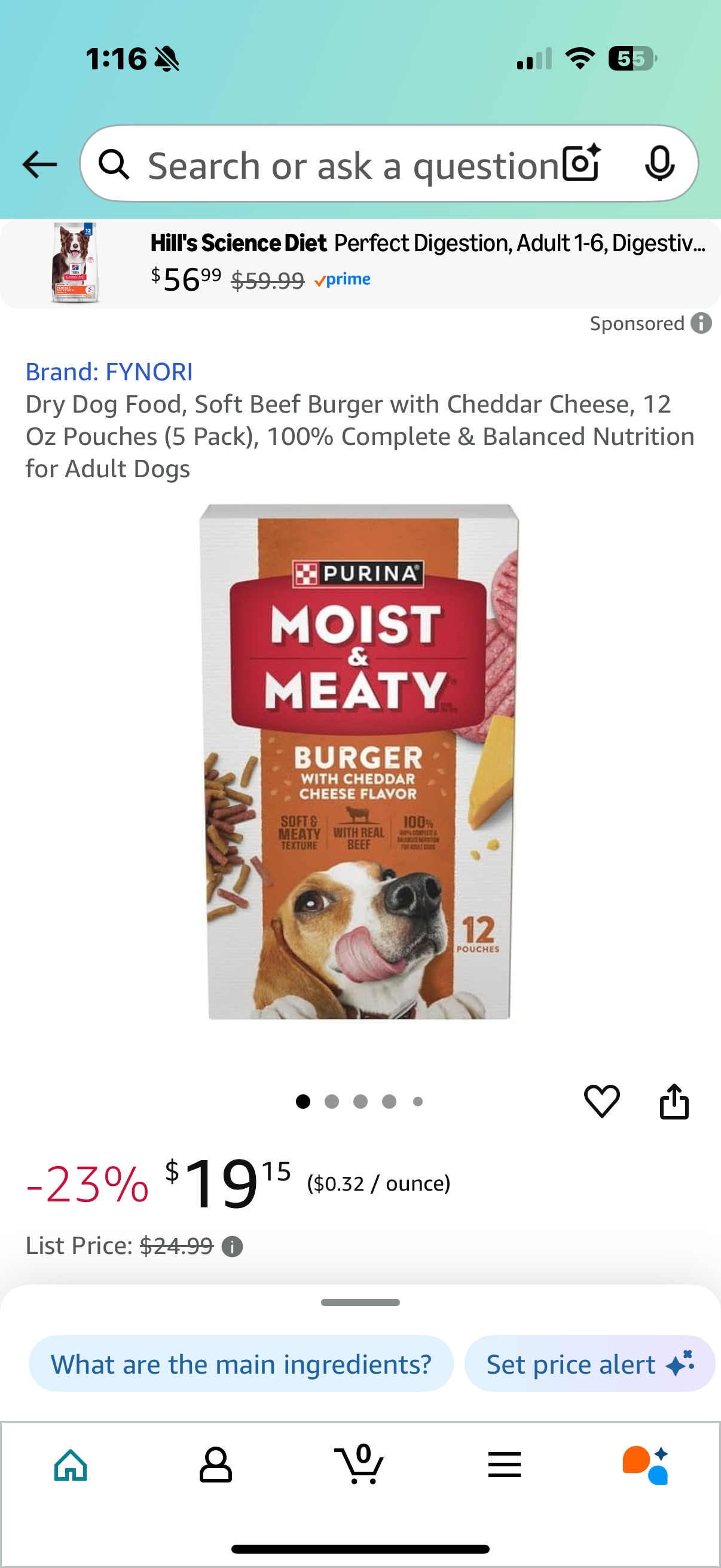This screenshot has width=721, height=1568.
Task: Open the account profile tab
Action: coord(215,1465)
